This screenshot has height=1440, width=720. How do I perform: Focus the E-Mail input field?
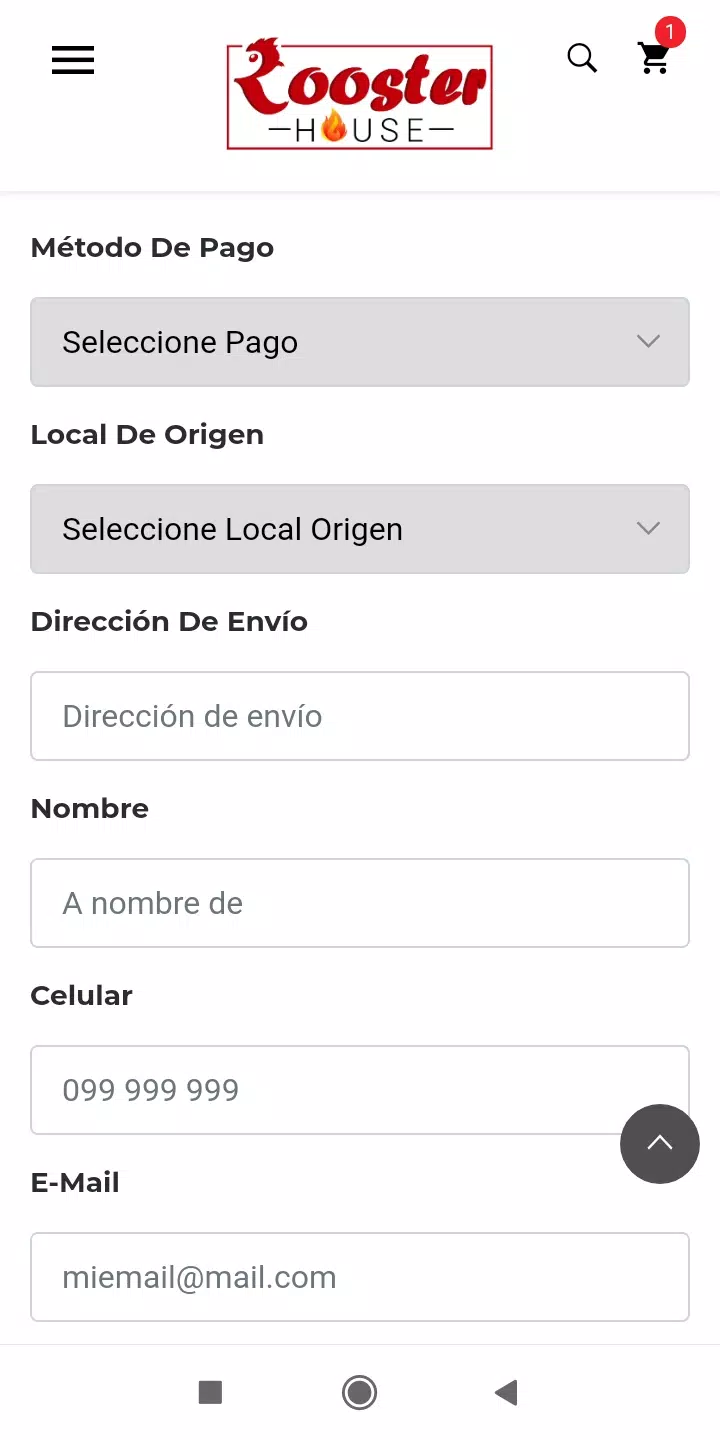click(x=360, y=1277)
